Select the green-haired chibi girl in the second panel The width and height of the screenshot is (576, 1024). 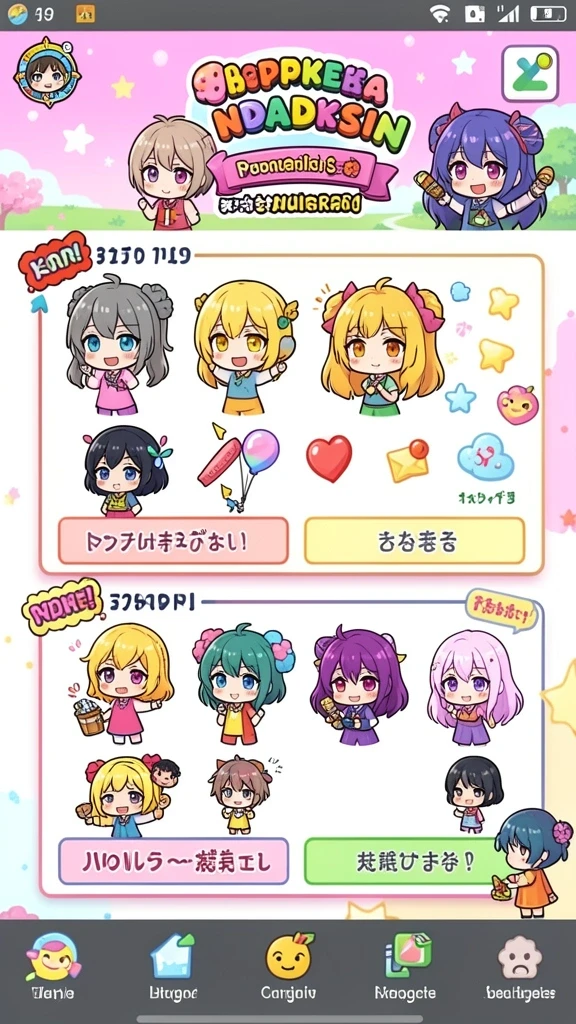[x=243, y=684]
